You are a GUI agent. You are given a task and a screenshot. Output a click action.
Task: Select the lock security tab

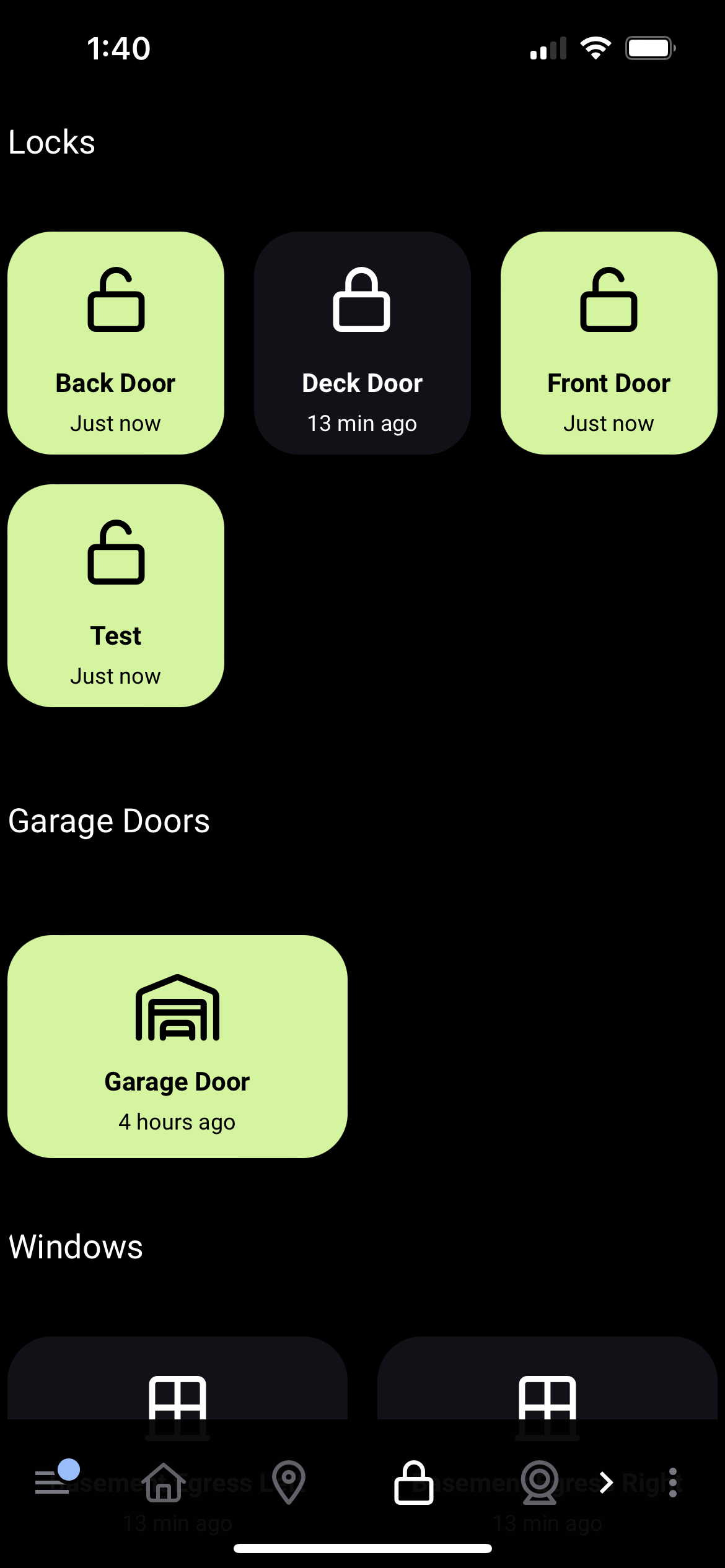[414, 1483]
